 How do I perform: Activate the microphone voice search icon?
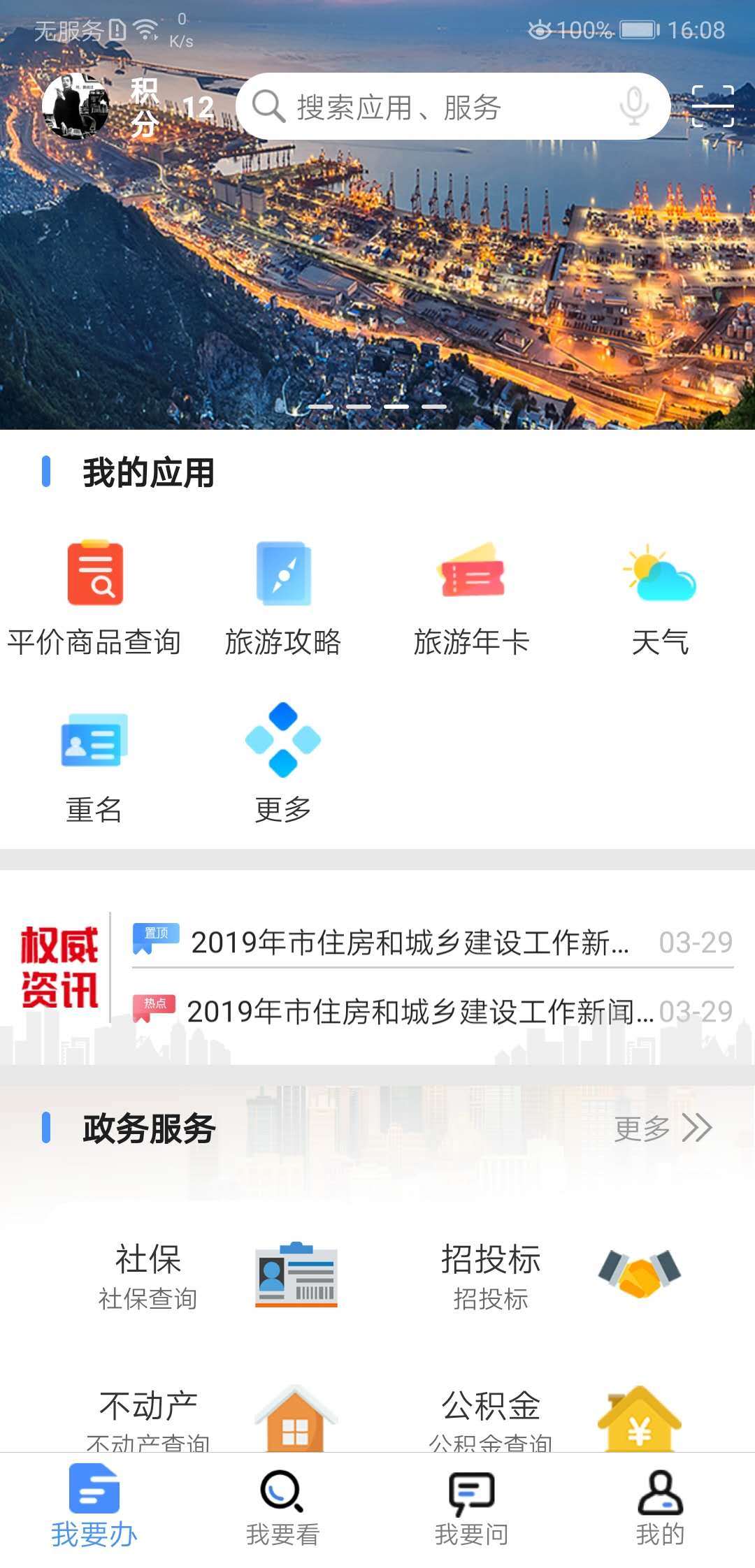tap(633, 106)
